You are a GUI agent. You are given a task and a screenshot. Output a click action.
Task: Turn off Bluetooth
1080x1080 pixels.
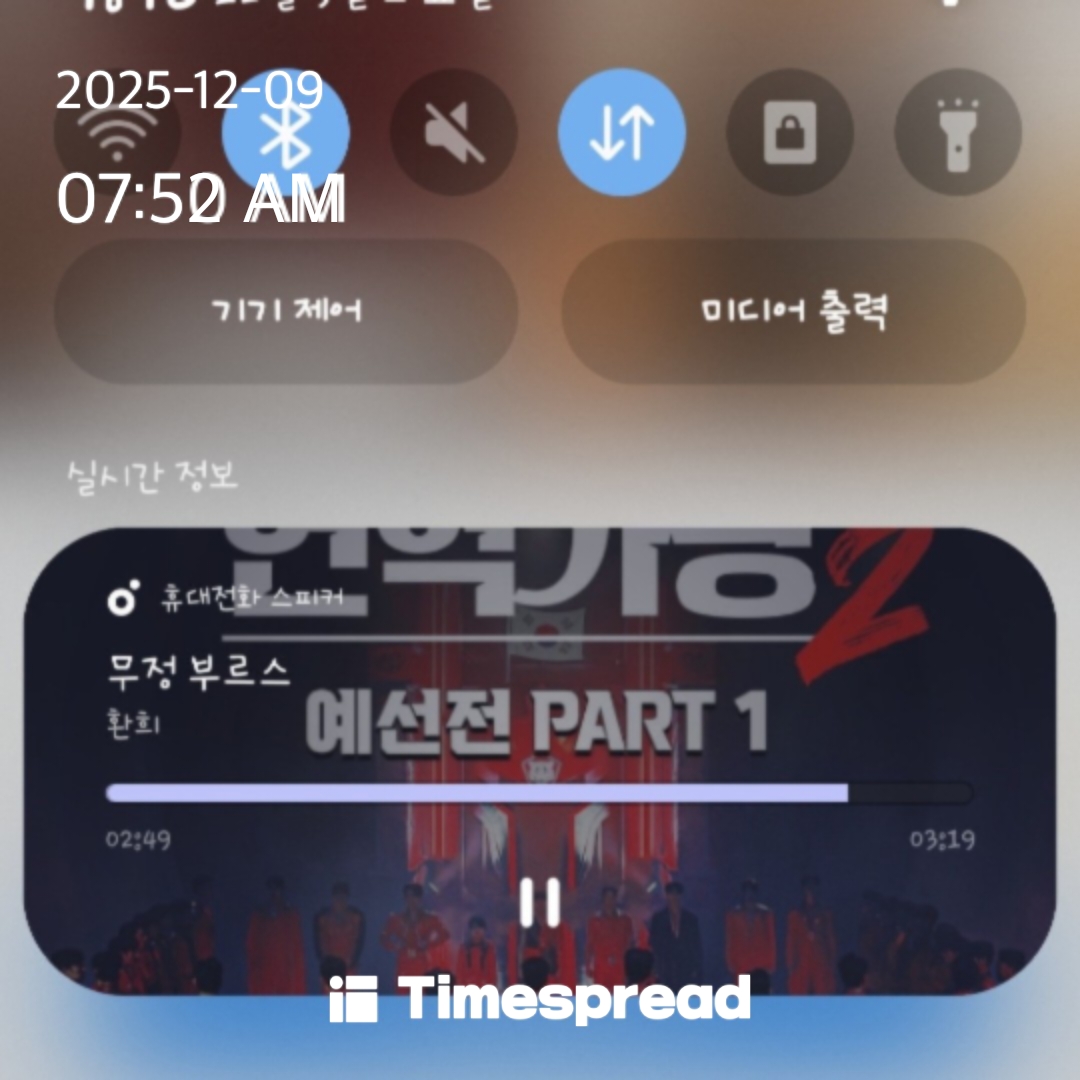286,132
